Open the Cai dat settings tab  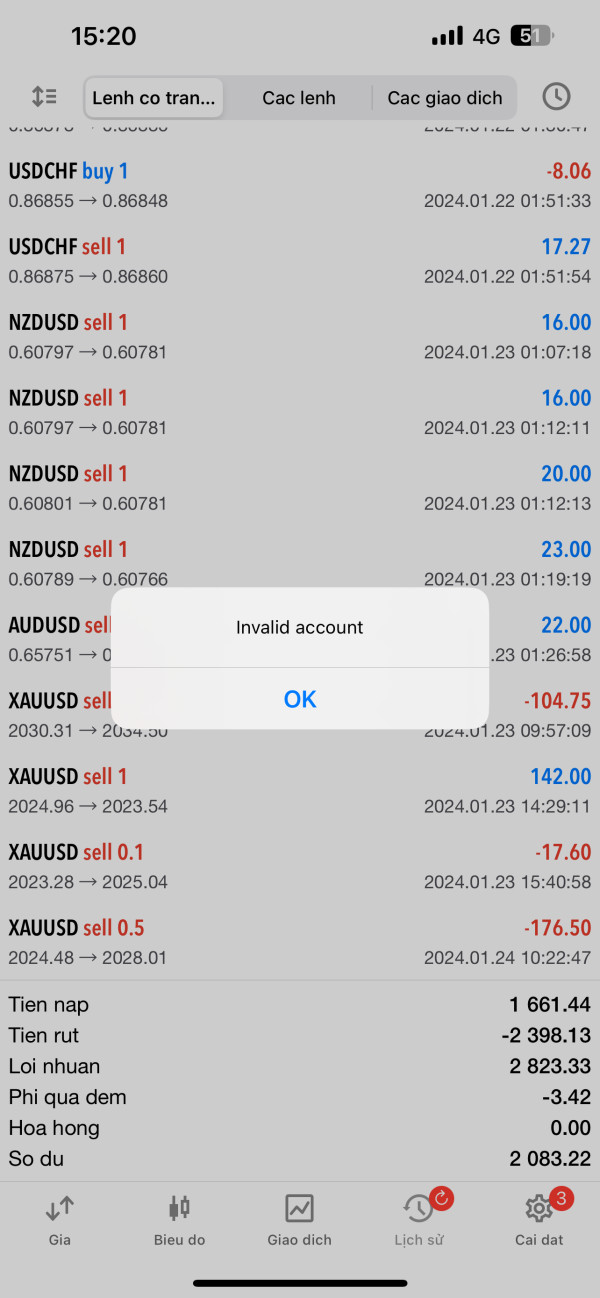coord(540,1220)
